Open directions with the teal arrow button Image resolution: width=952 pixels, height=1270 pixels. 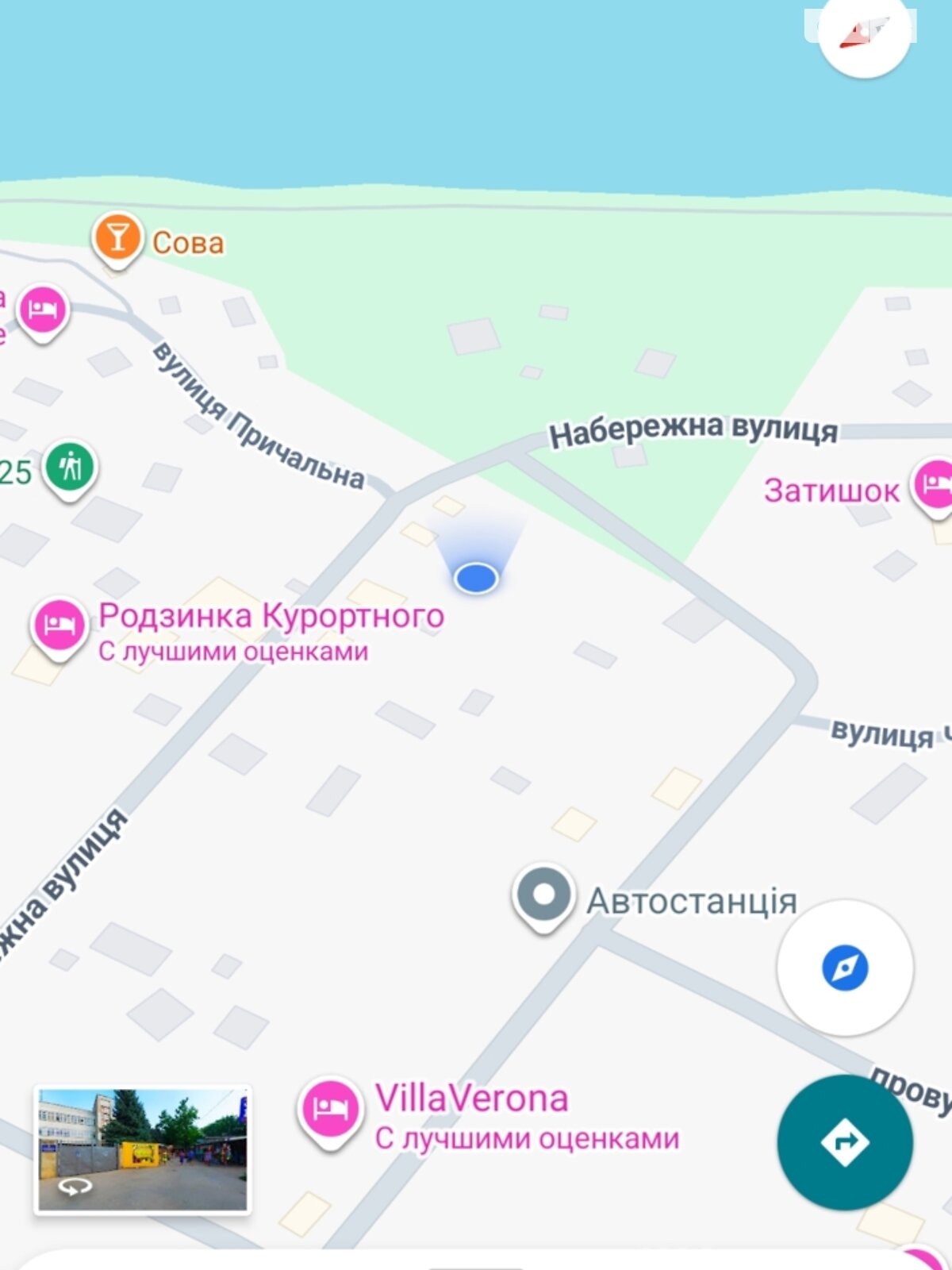(845, 1142)
